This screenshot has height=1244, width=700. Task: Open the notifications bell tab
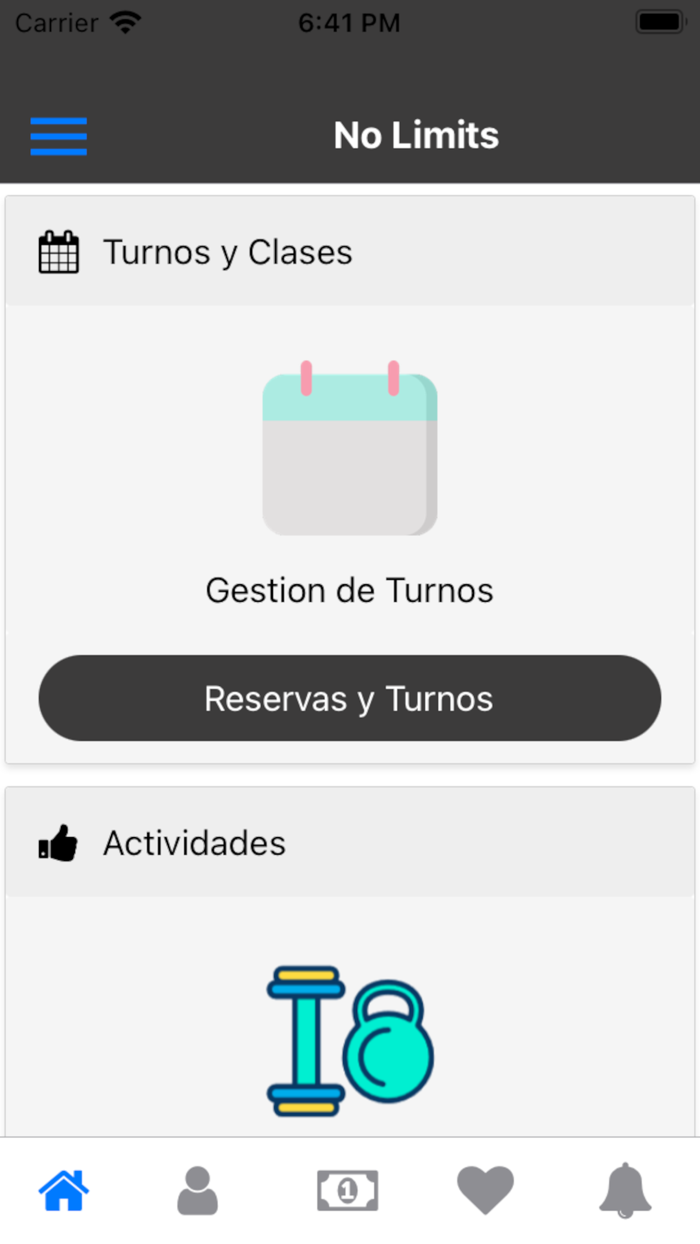[625, 1190]
